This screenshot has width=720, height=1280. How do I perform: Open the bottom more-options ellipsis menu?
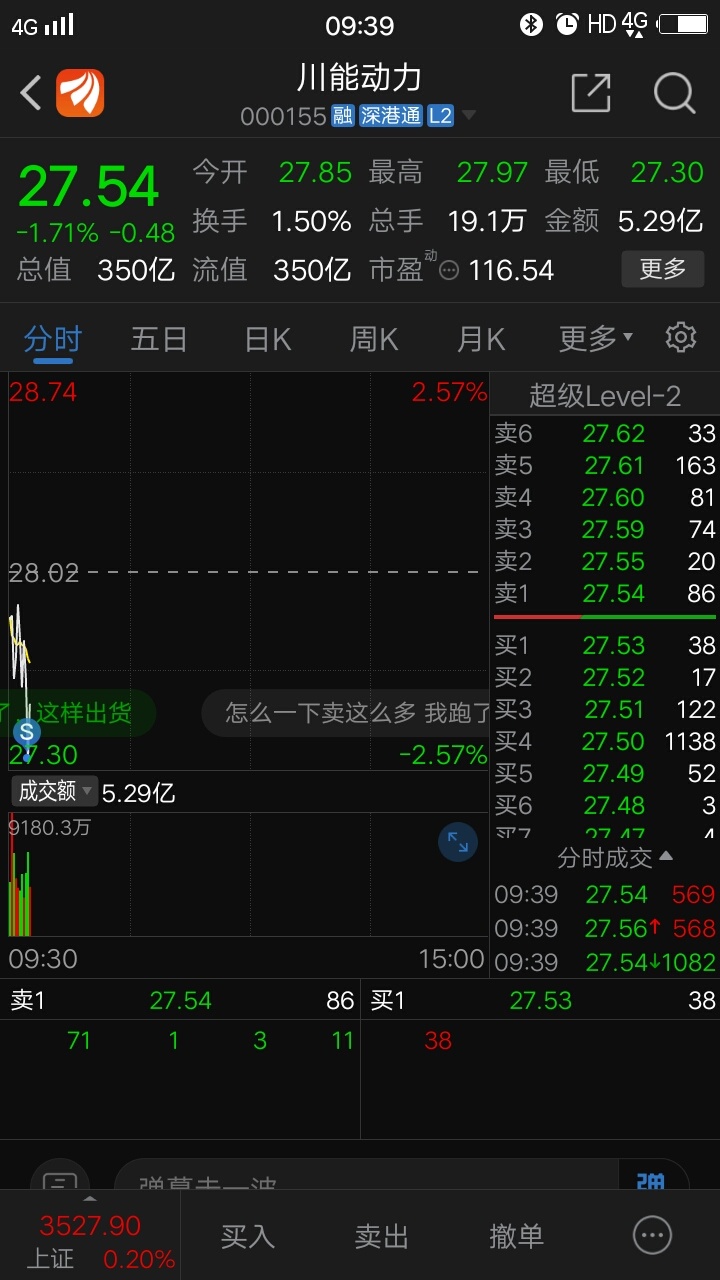click(653, 1236)
